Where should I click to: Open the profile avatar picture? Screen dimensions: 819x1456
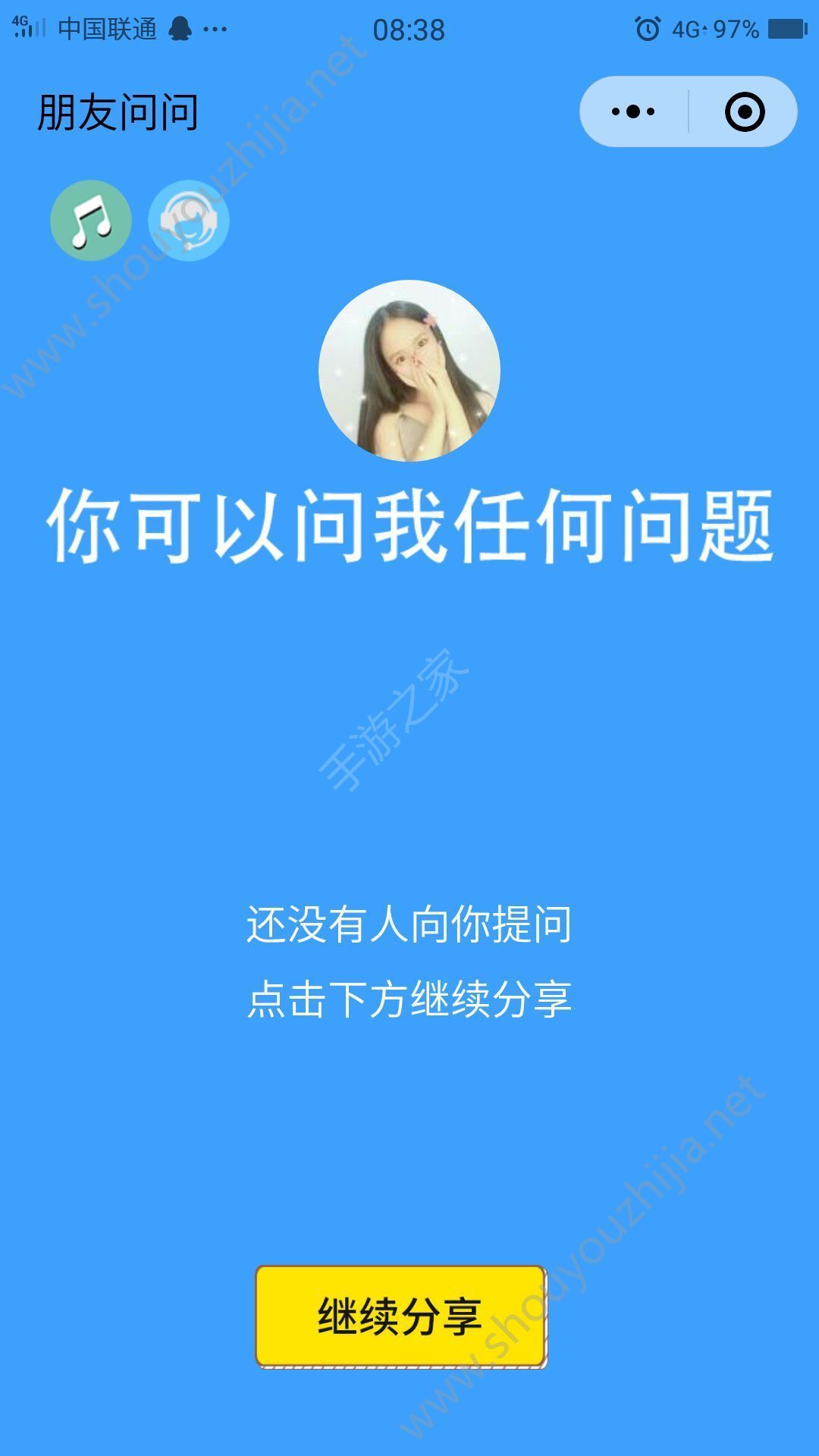409,371
